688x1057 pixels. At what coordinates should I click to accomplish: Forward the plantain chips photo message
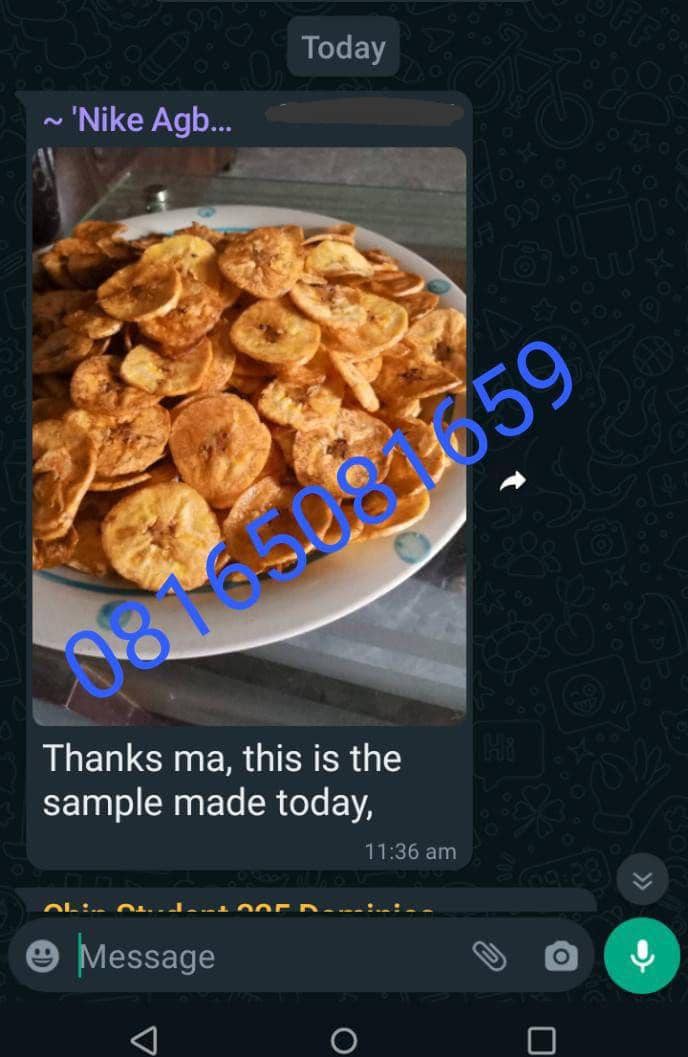click(512, 482)
